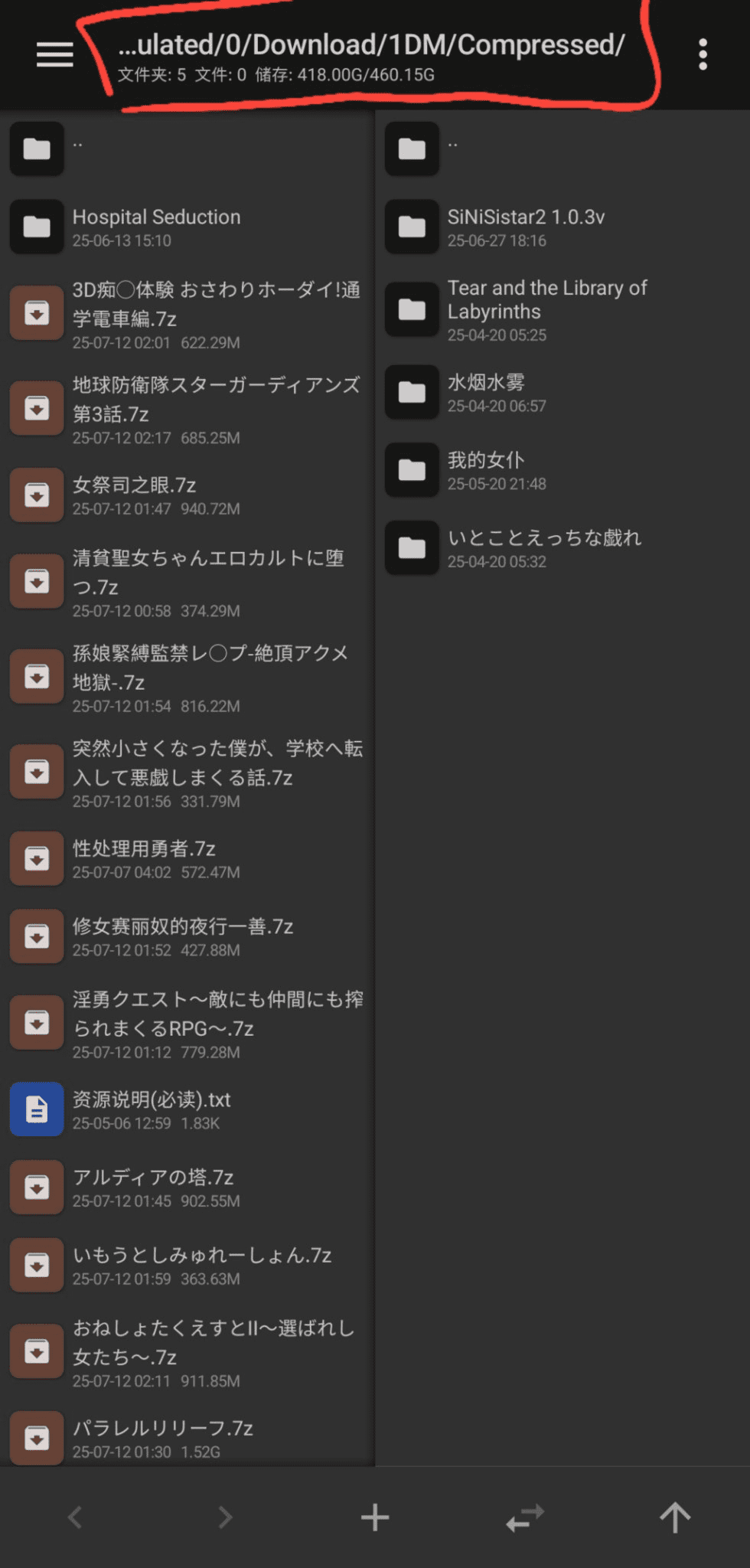Swap panes with the exchange arrows
The width and height of the screenshot is (750, 1568).
pyautogui.click(x=525, y=1517)
